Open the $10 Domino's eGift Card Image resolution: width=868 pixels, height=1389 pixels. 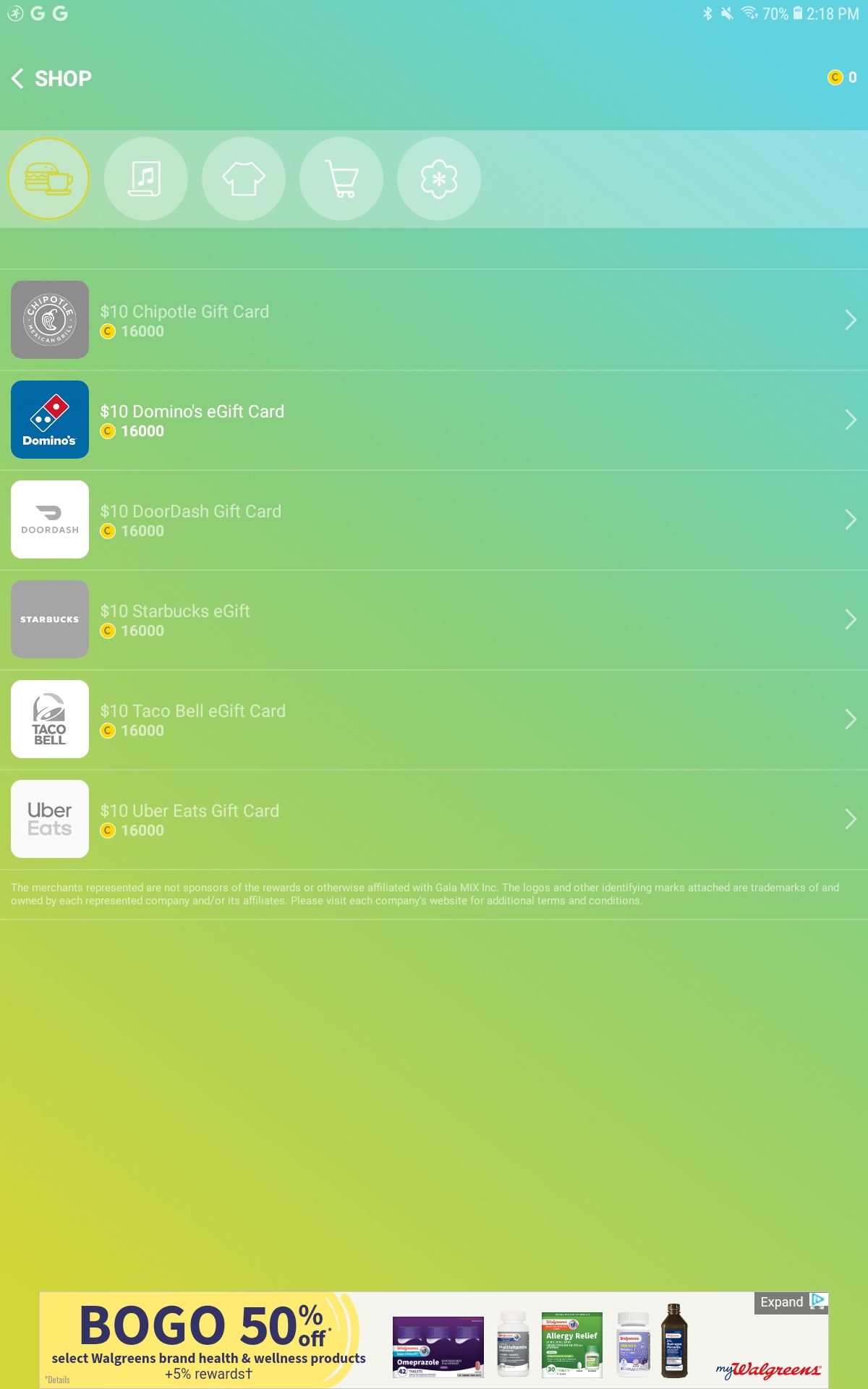434,420
